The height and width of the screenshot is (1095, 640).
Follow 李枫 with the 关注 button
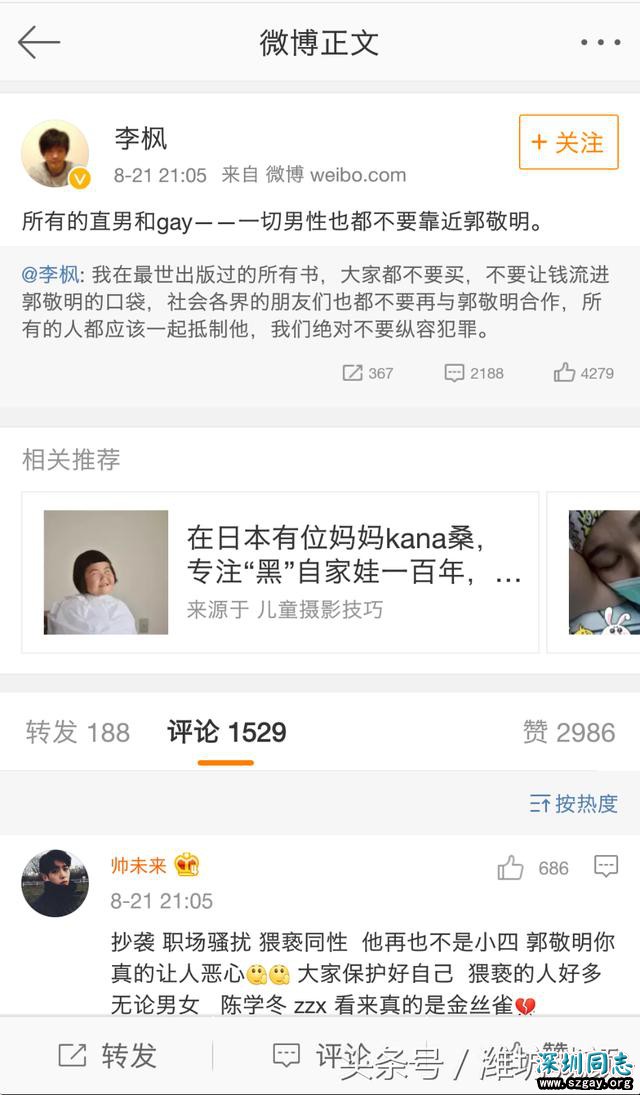pyautogui.click(x=568, y=143)
